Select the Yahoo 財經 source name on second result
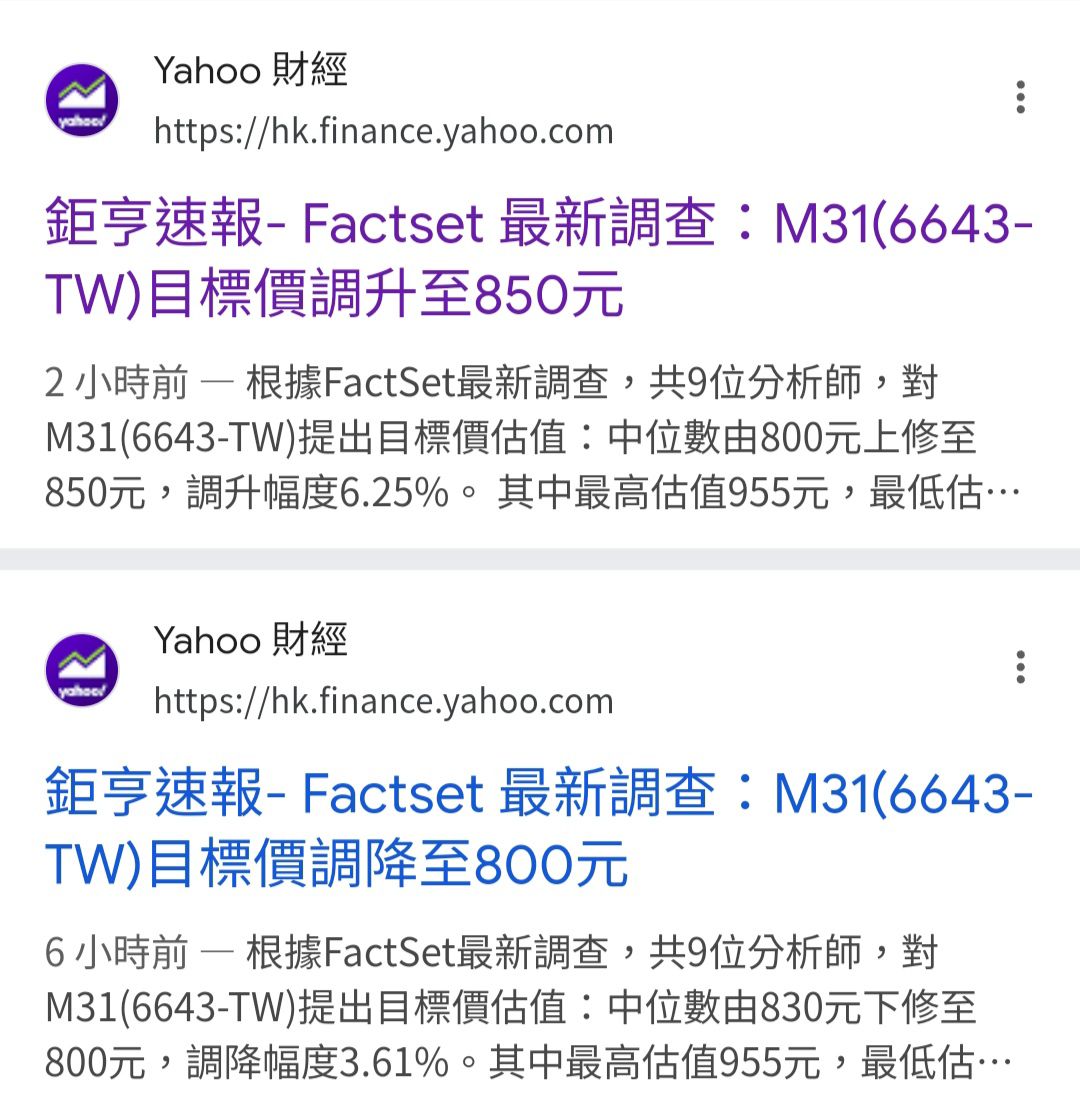 pyautogui.click(x=249, y=641)
